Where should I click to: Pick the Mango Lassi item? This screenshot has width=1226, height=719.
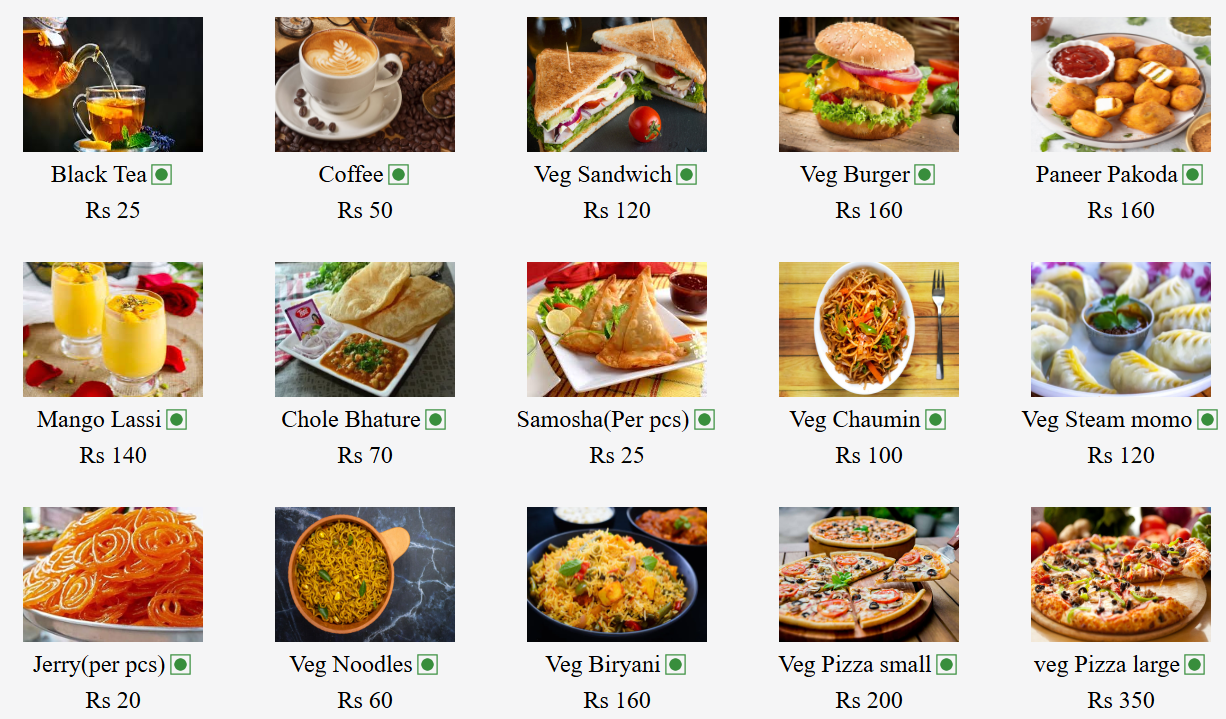[112, 330]
